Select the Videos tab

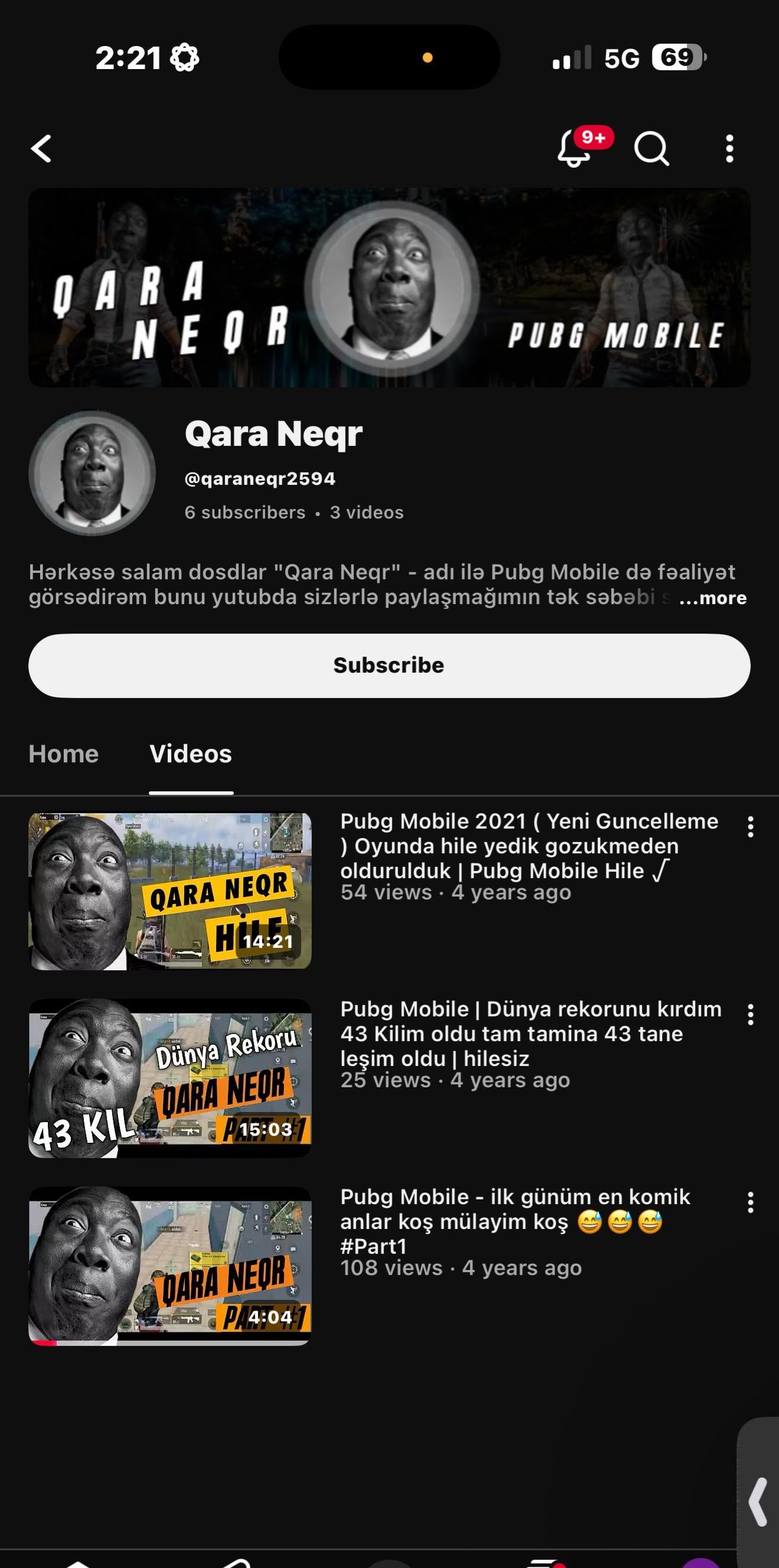coord(191,754)
